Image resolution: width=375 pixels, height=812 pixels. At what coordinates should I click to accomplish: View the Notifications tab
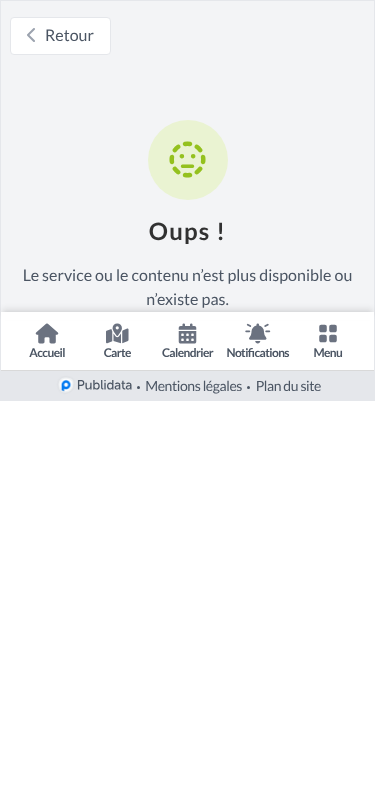[x=258, y=341]
